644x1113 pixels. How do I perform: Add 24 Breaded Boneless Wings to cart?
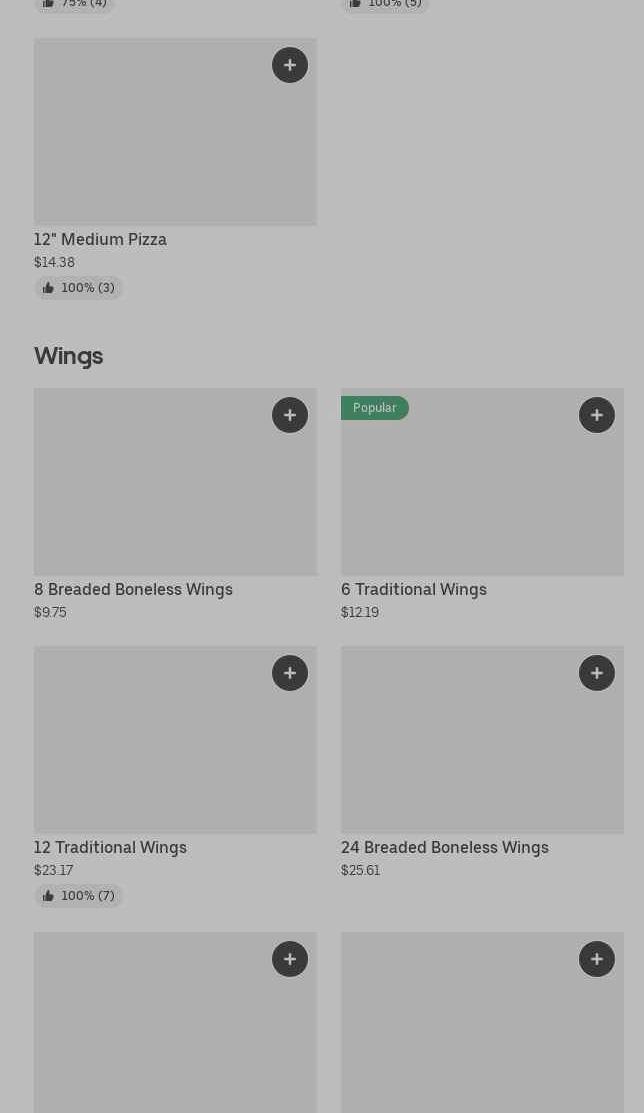[596, 673]
